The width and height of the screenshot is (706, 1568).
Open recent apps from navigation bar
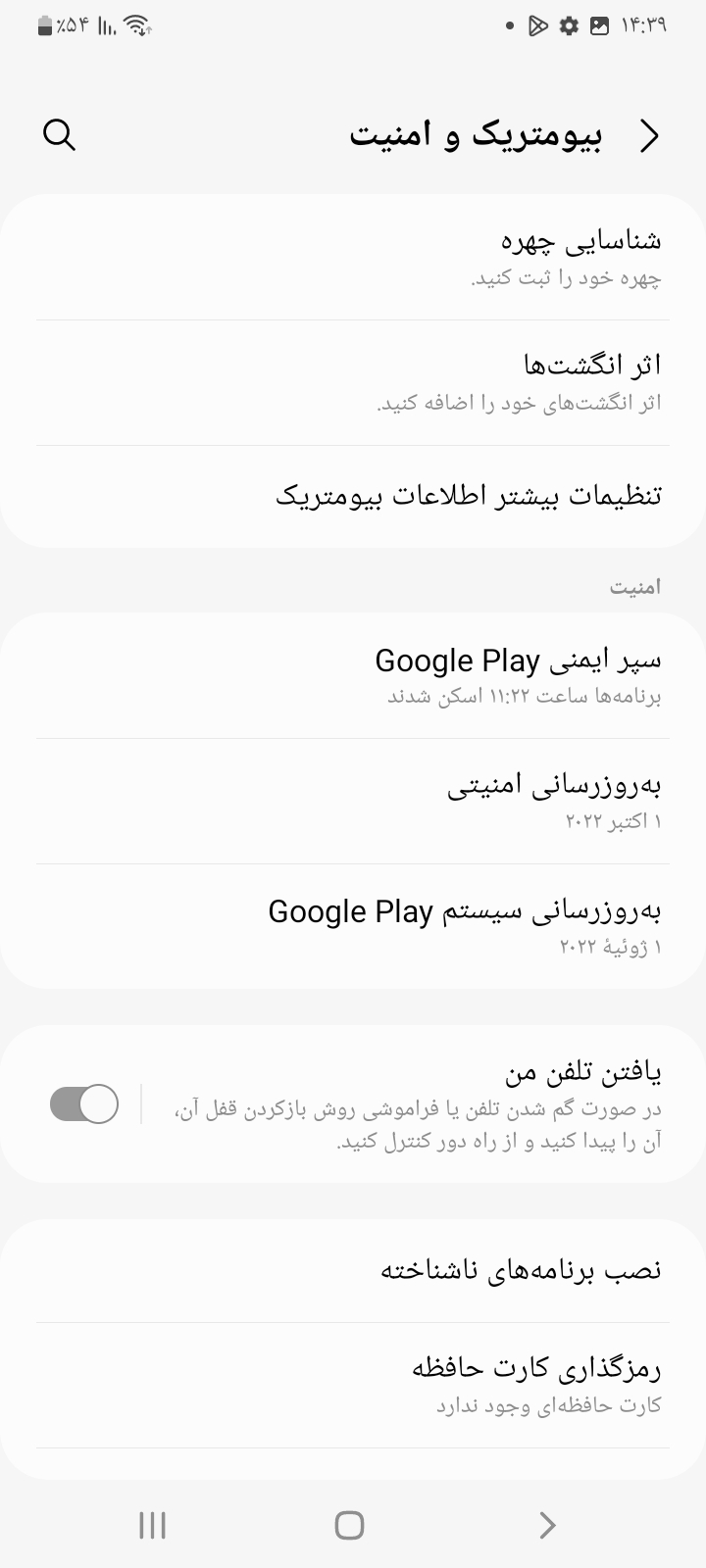tap(152, 1525)
